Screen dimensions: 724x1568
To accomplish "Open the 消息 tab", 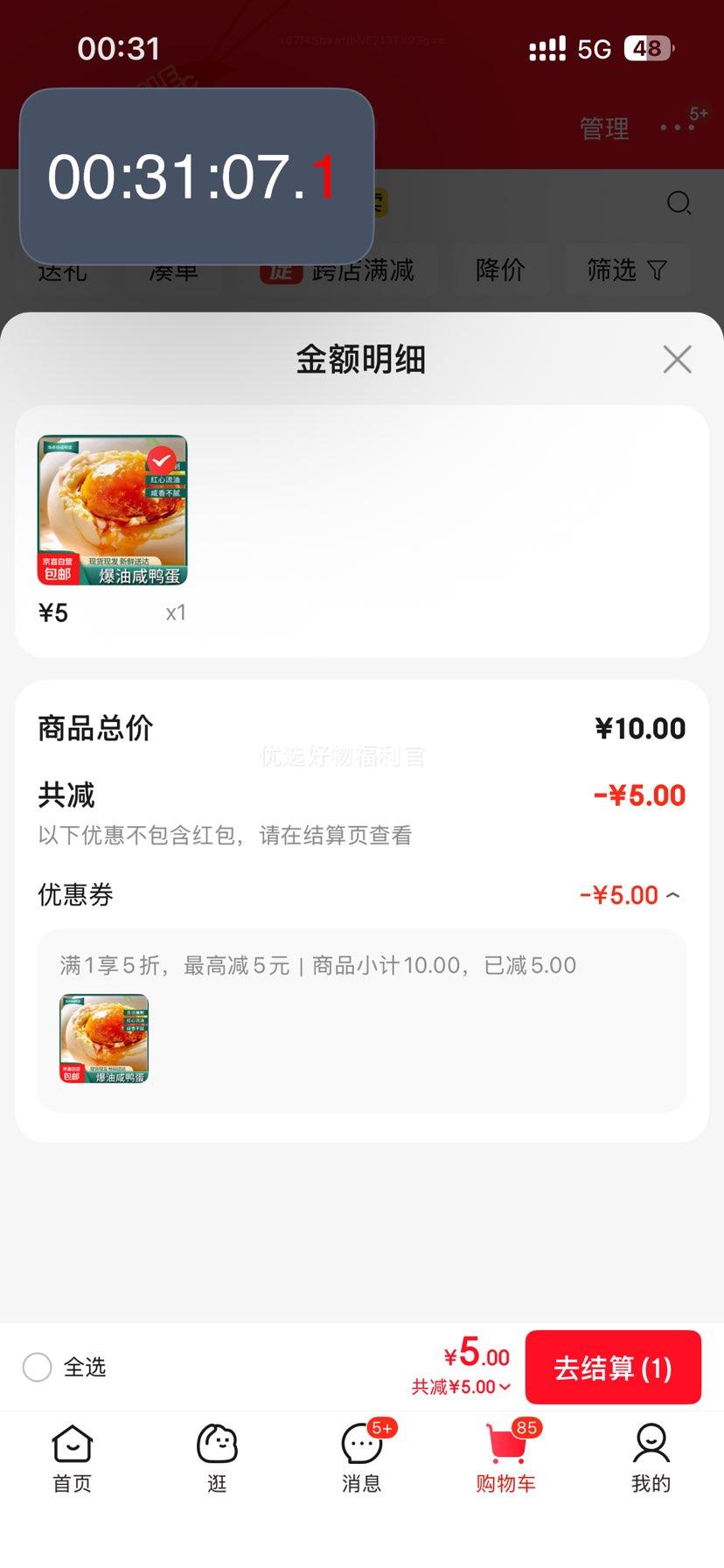I will click(361, 1459).
